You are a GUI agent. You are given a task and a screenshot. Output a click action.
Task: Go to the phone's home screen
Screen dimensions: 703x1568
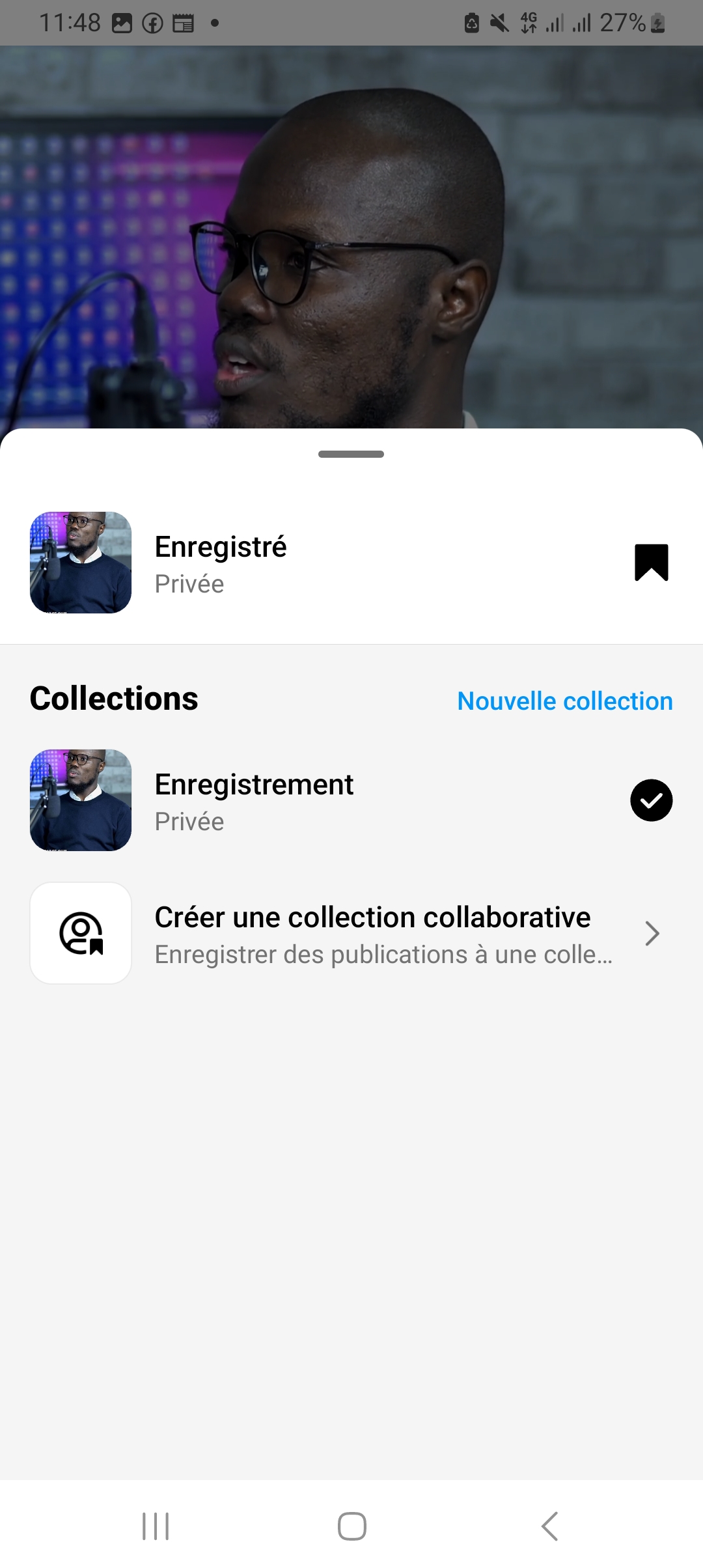tap(351, 1526)
